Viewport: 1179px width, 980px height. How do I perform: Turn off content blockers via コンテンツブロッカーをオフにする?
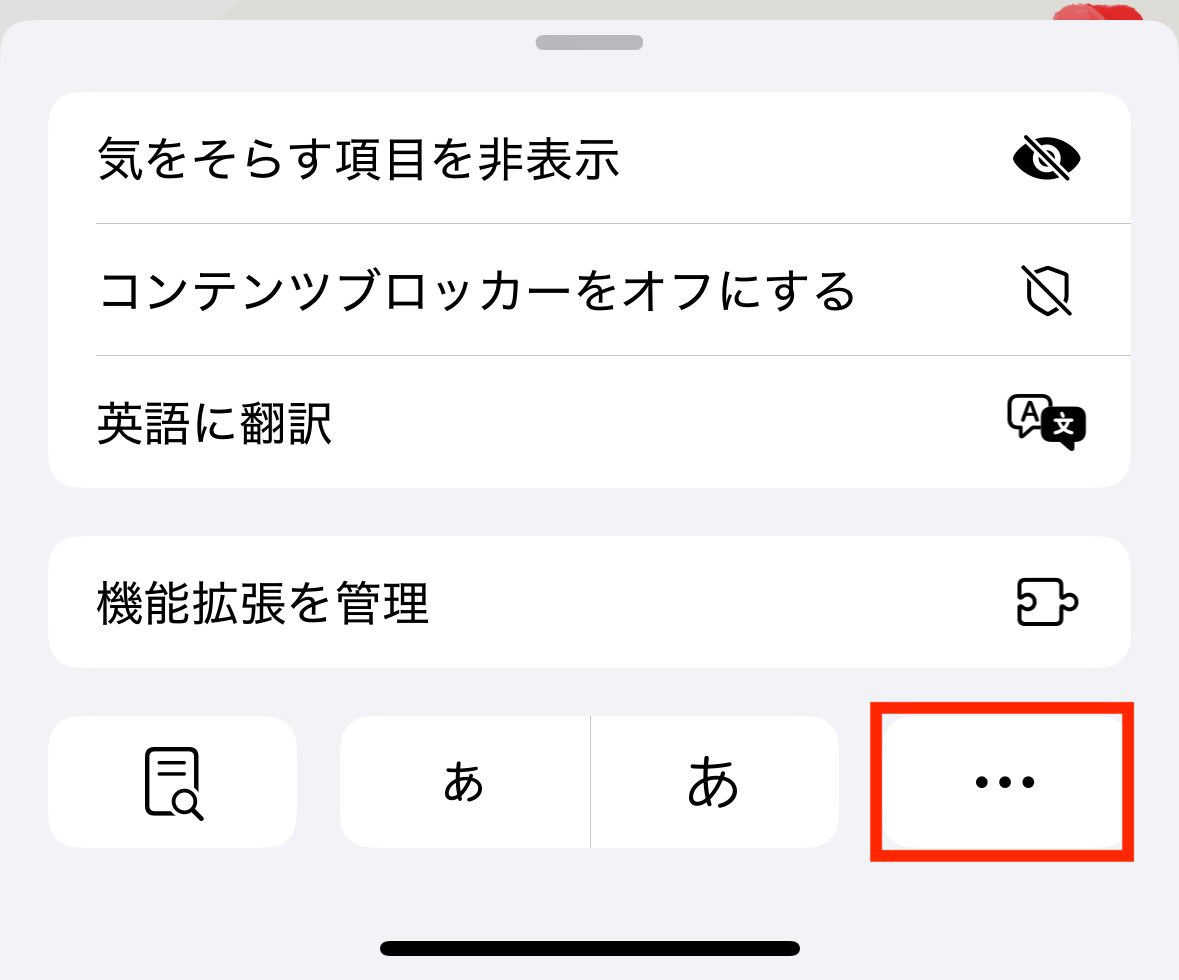pos(588,290)
